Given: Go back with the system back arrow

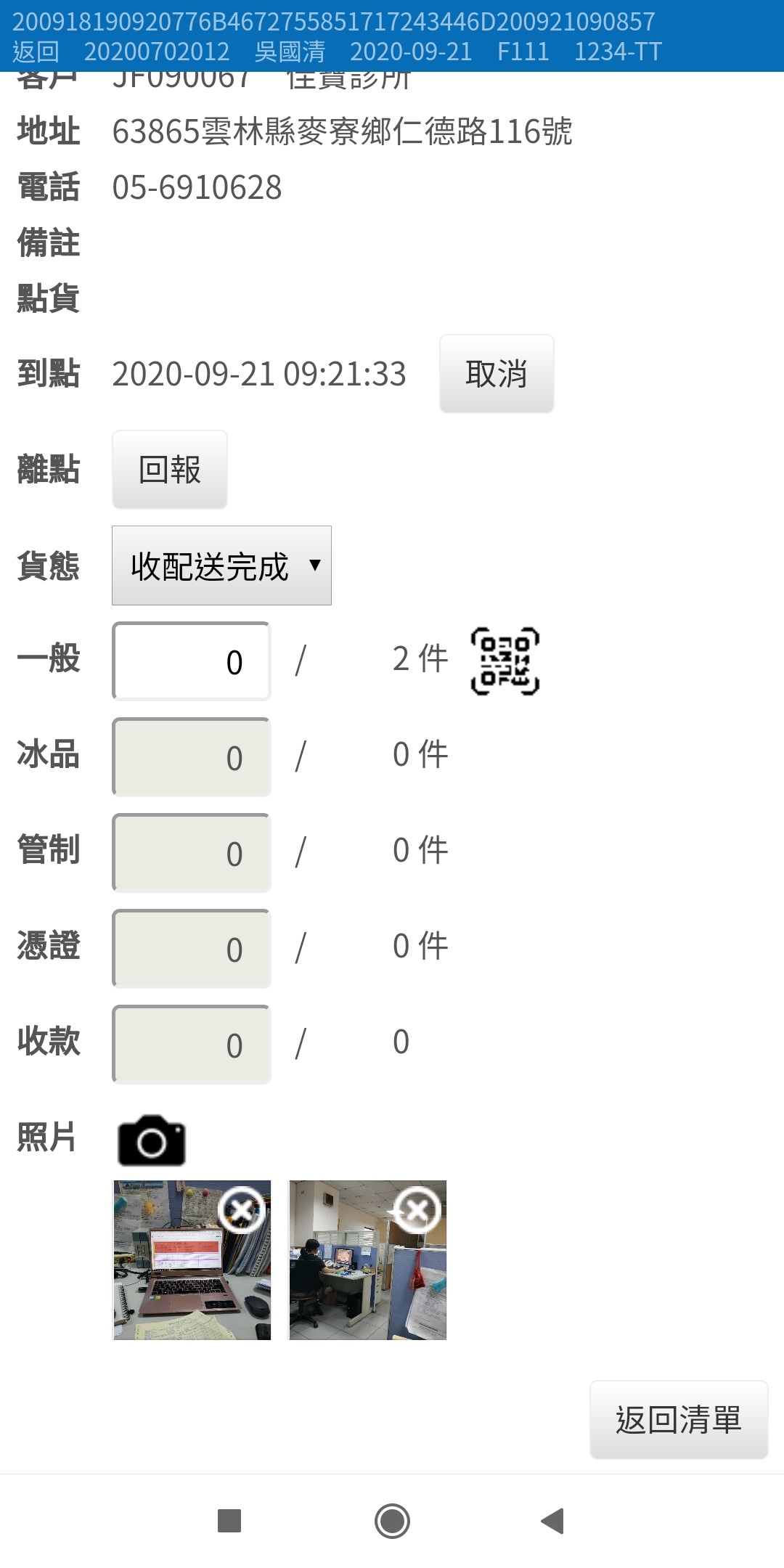Looking at the screenshot, I should (552, 1521).
